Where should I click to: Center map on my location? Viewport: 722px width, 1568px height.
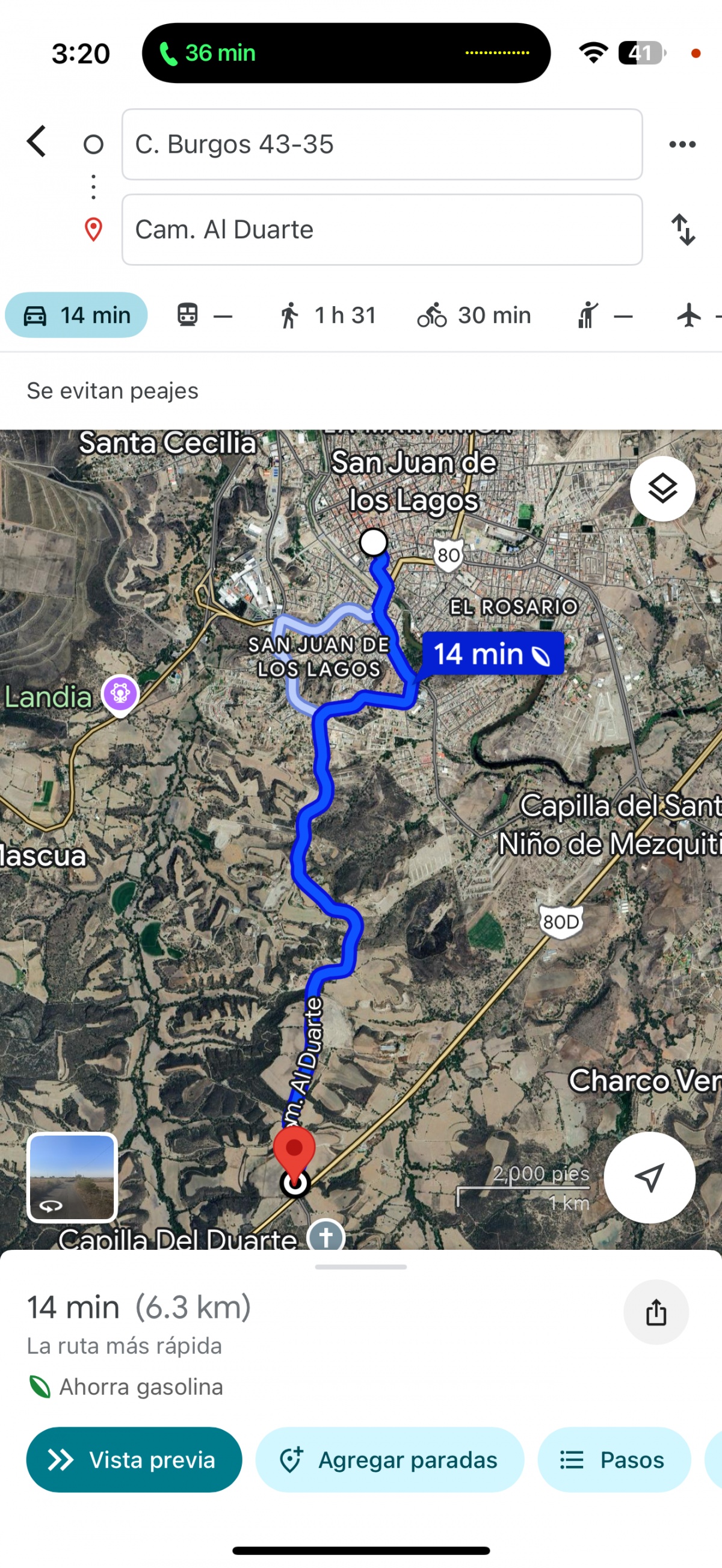[x=649, y=1177]
